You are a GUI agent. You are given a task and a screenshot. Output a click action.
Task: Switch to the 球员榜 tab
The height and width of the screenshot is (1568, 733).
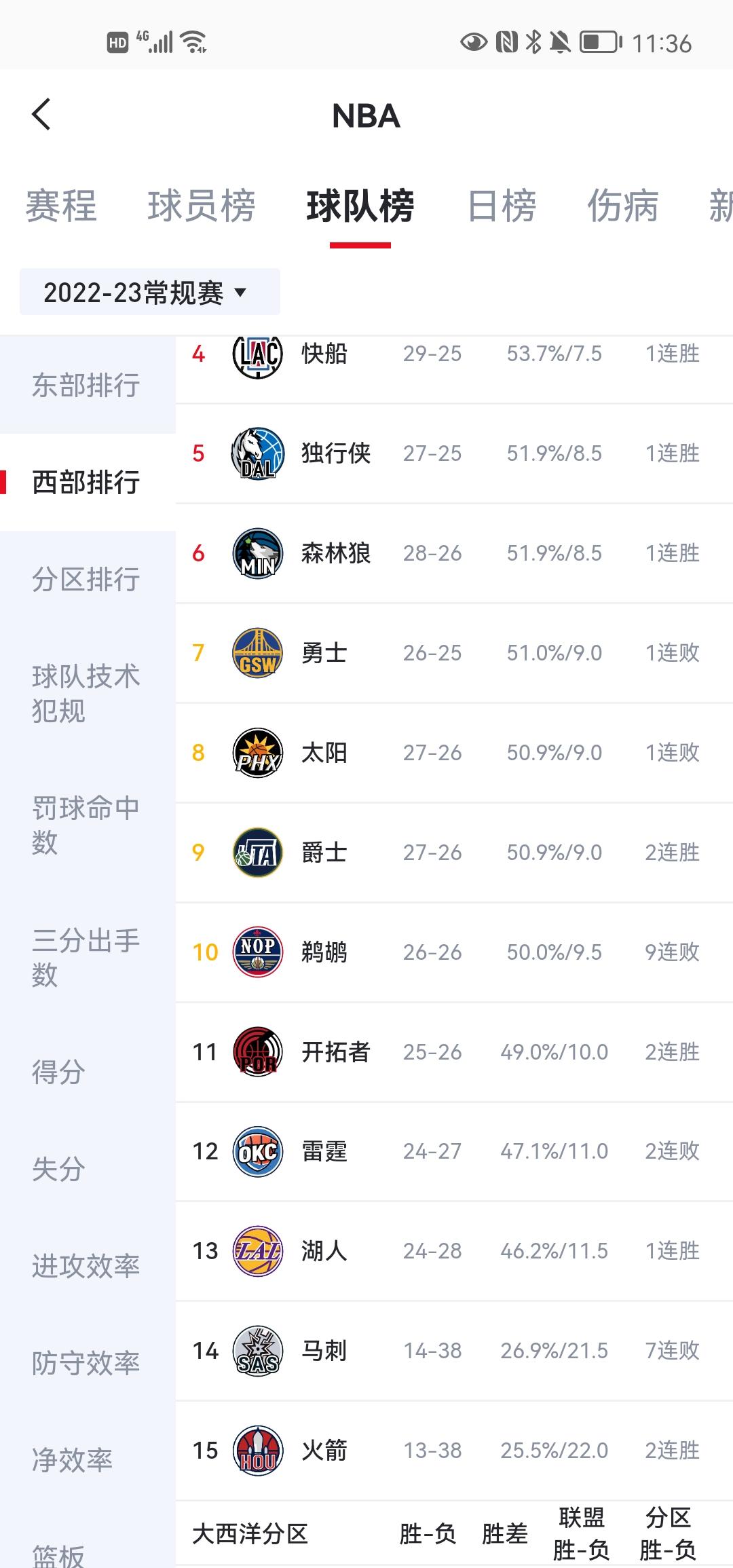(202, 206)
